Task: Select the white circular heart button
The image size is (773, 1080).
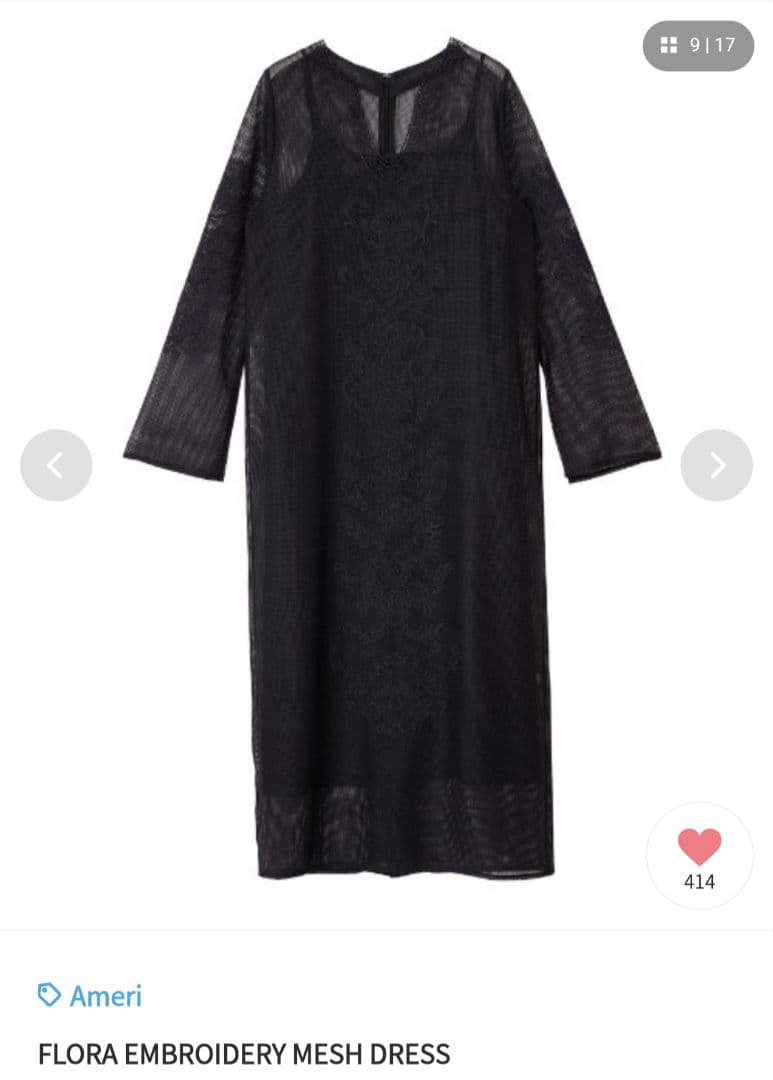Action: [x=700, y=856]
